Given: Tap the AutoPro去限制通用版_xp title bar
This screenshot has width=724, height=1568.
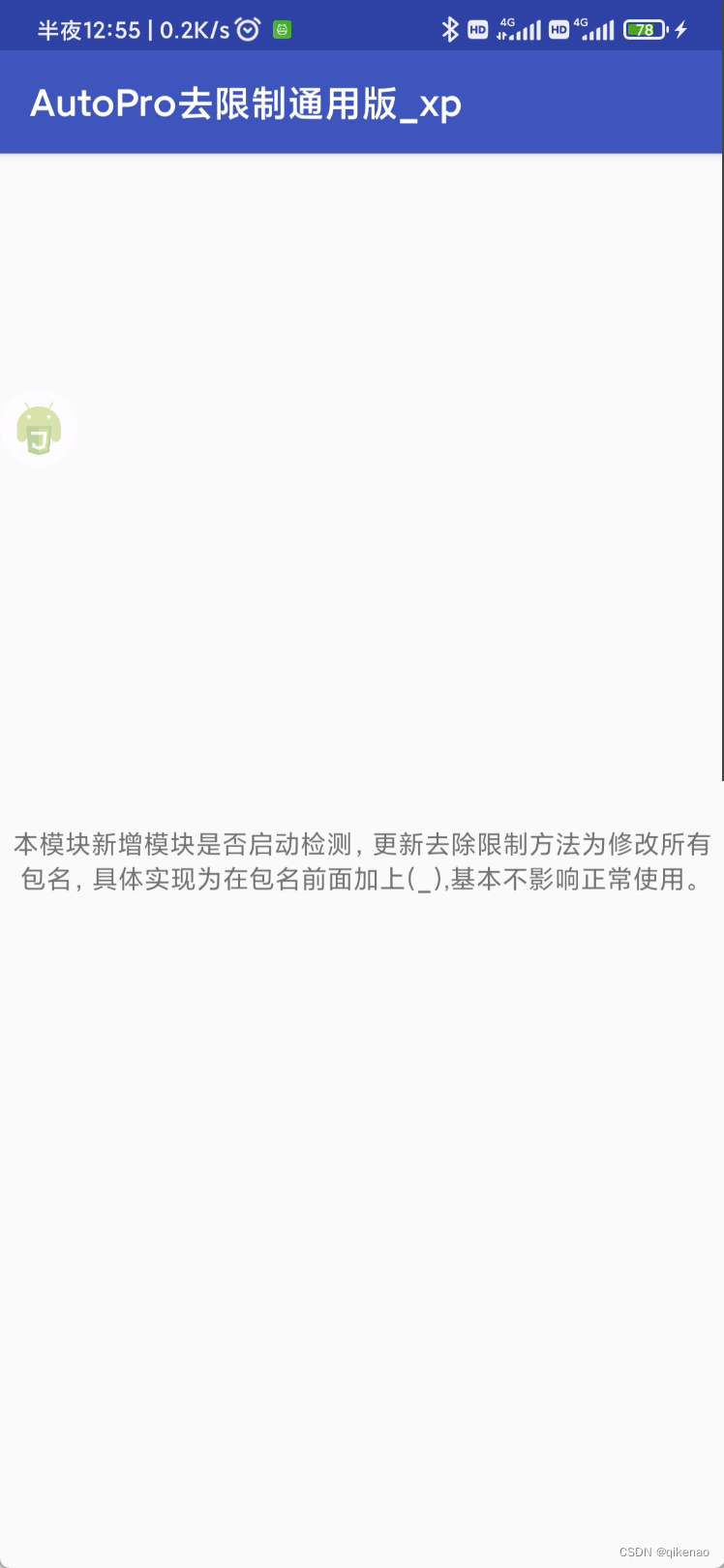Looking at the screenshot, I should coord(246,102).
